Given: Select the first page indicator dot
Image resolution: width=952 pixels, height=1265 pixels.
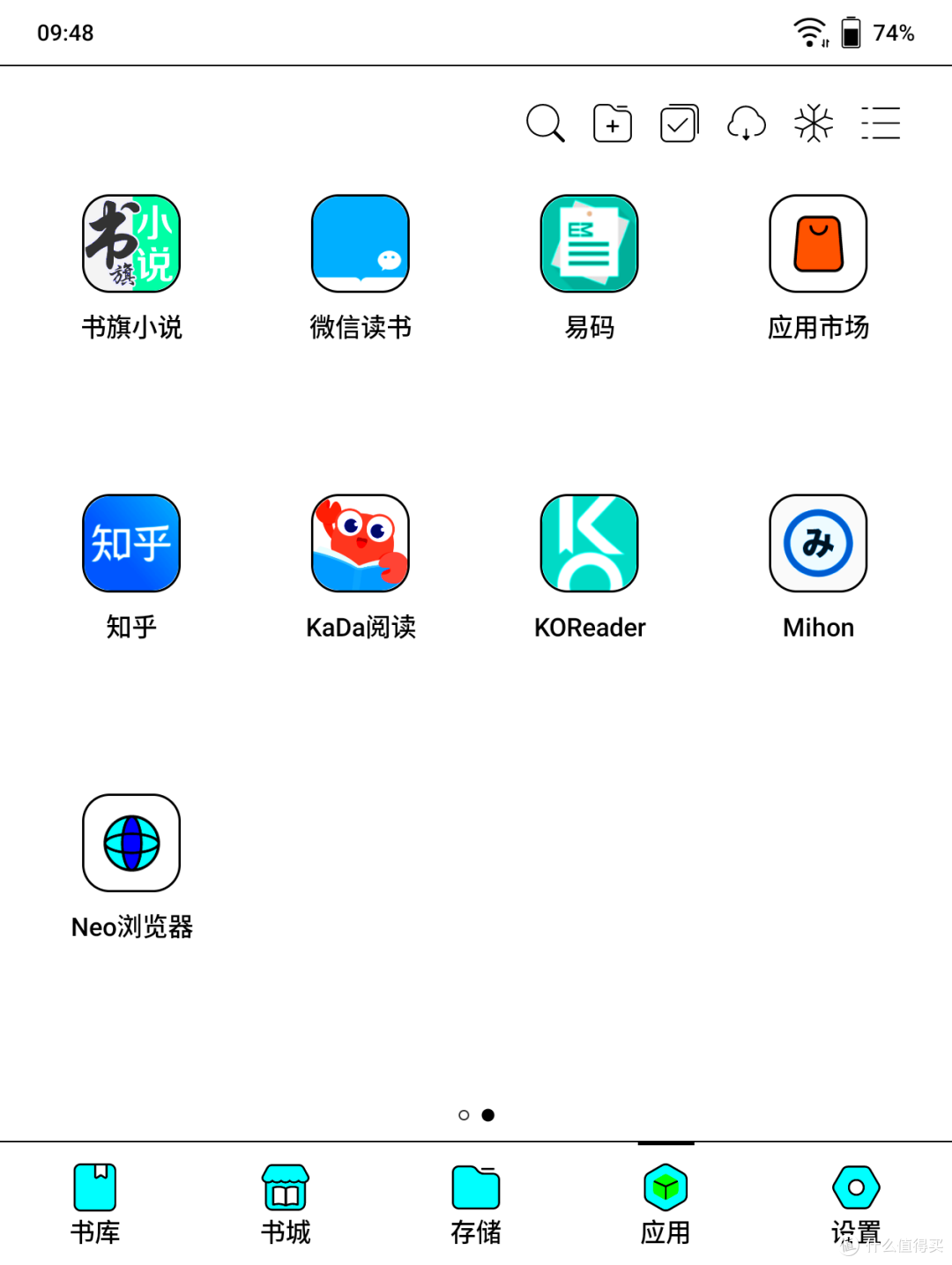Looking at the screenshot, I should [464, 1115].
